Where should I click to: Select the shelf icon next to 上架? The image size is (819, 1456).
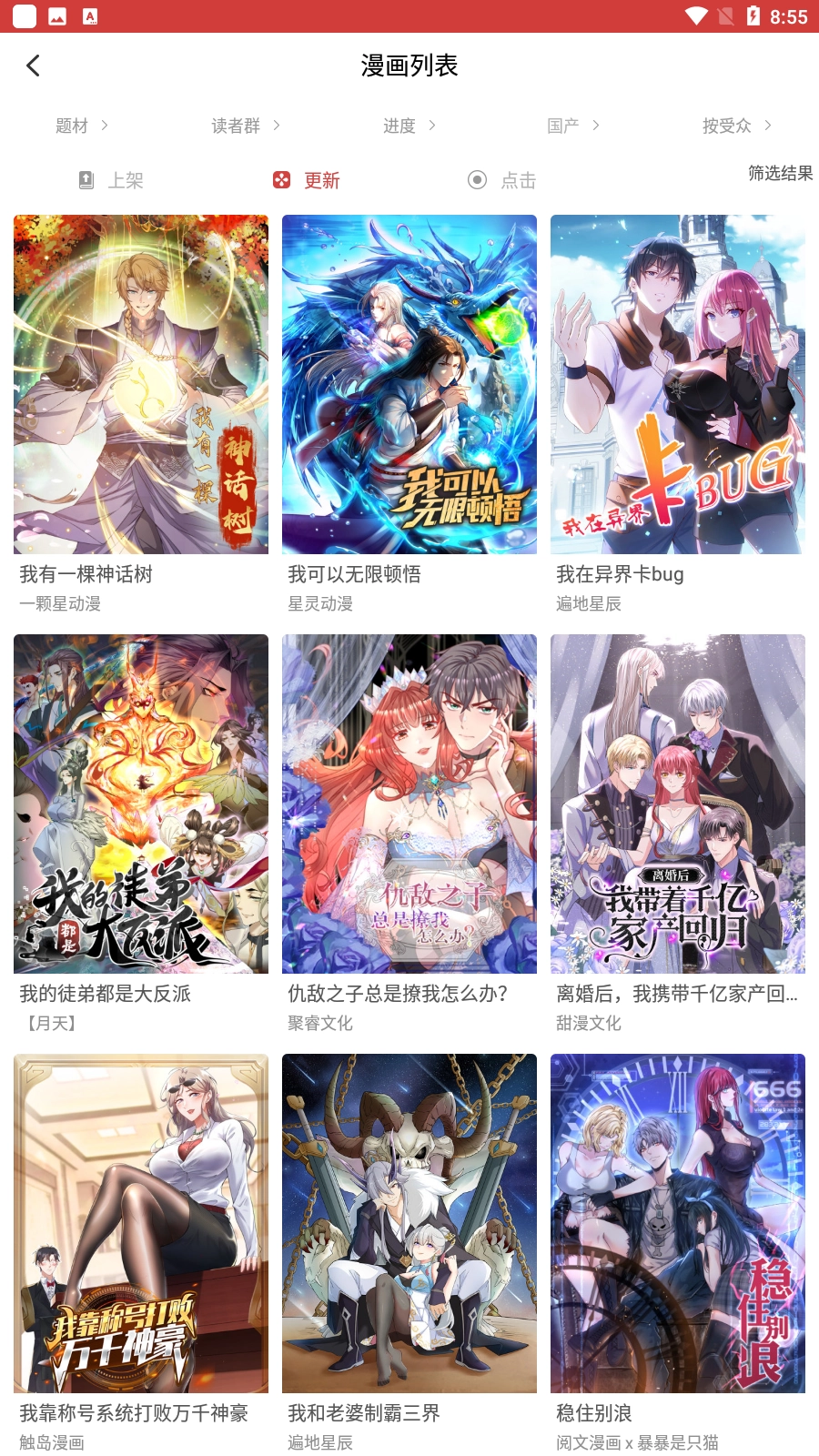86,180
